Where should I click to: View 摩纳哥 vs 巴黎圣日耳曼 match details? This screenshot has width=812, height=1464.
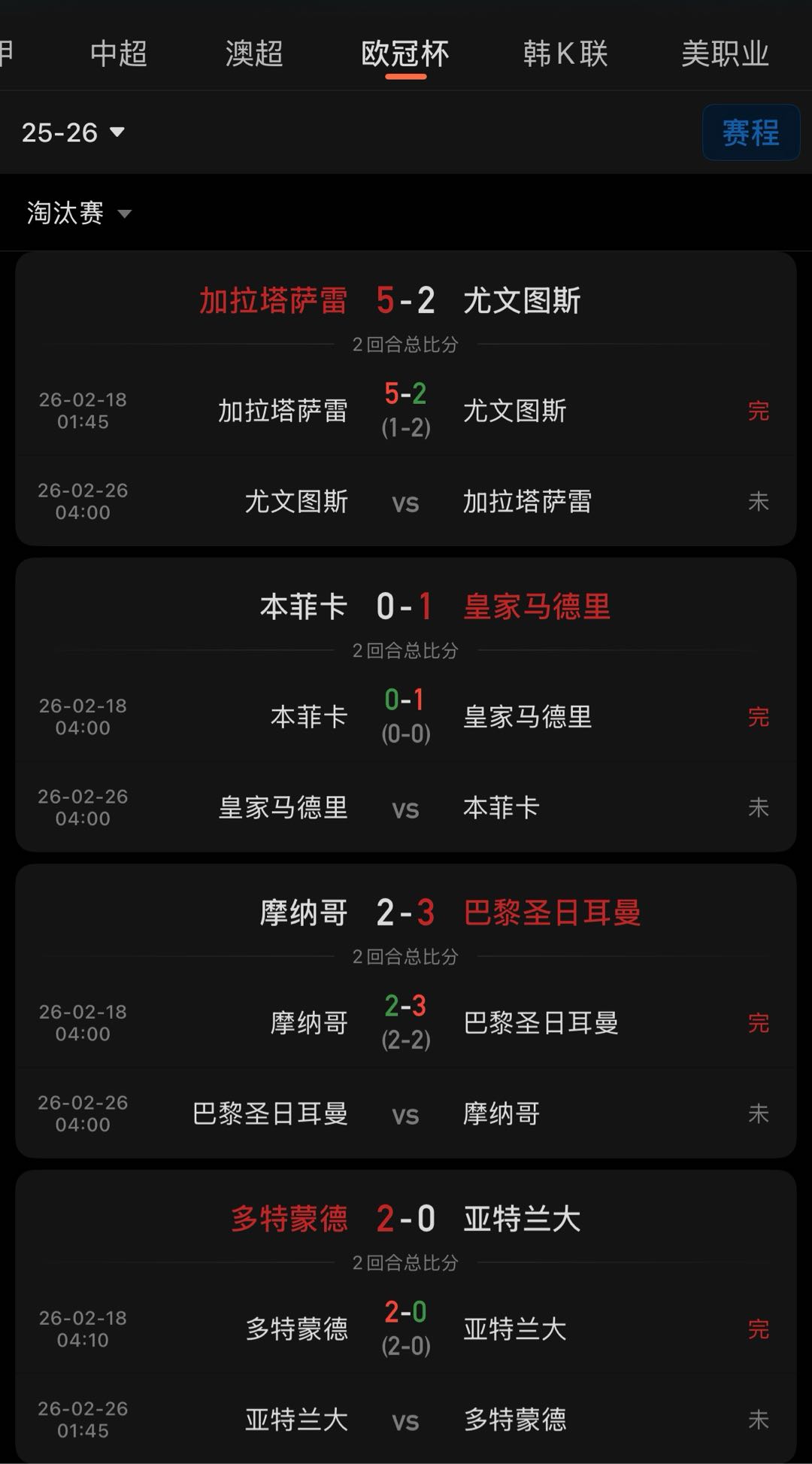tap(406, 1022)
